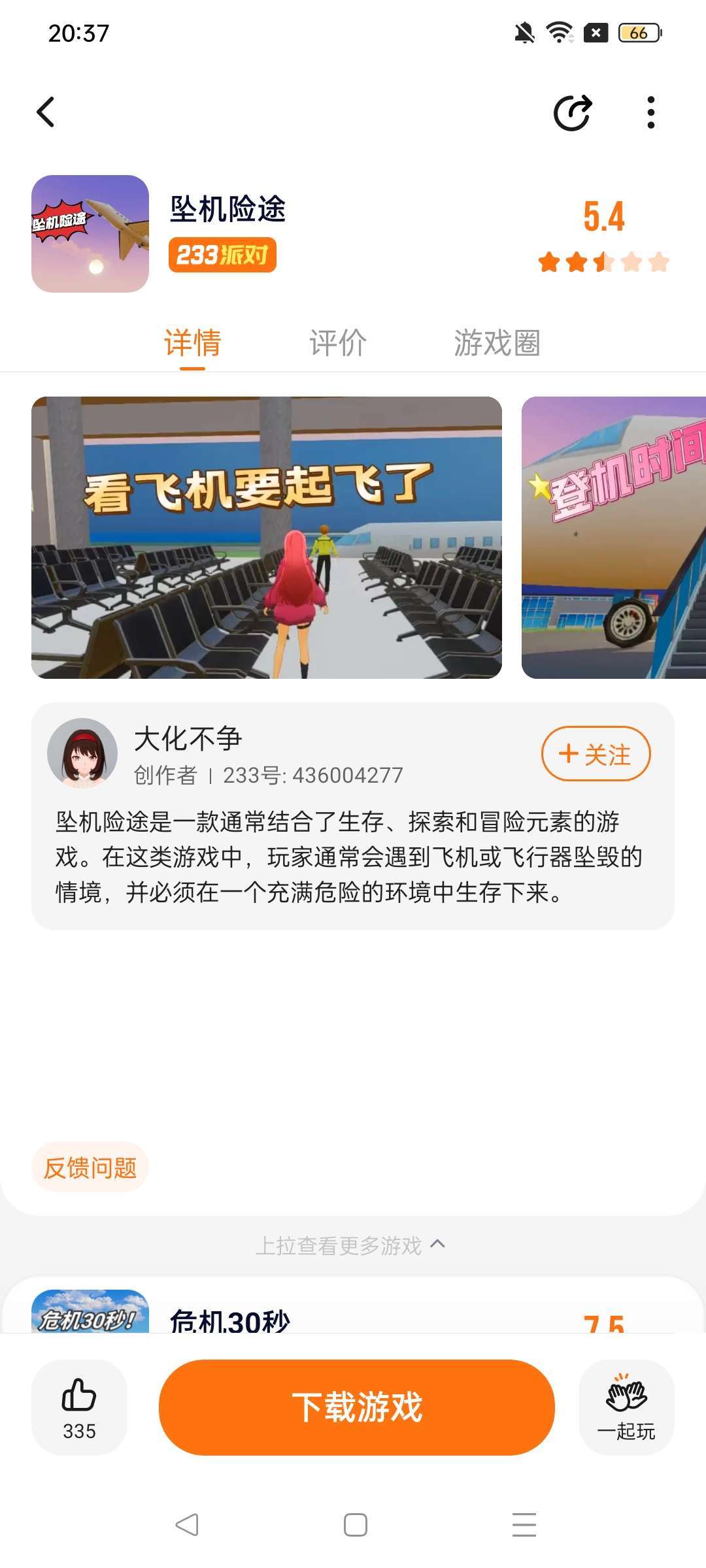Open the three-dot overflow menu
This screenshot has width=706, height=1568.
[x=650, y=112]
